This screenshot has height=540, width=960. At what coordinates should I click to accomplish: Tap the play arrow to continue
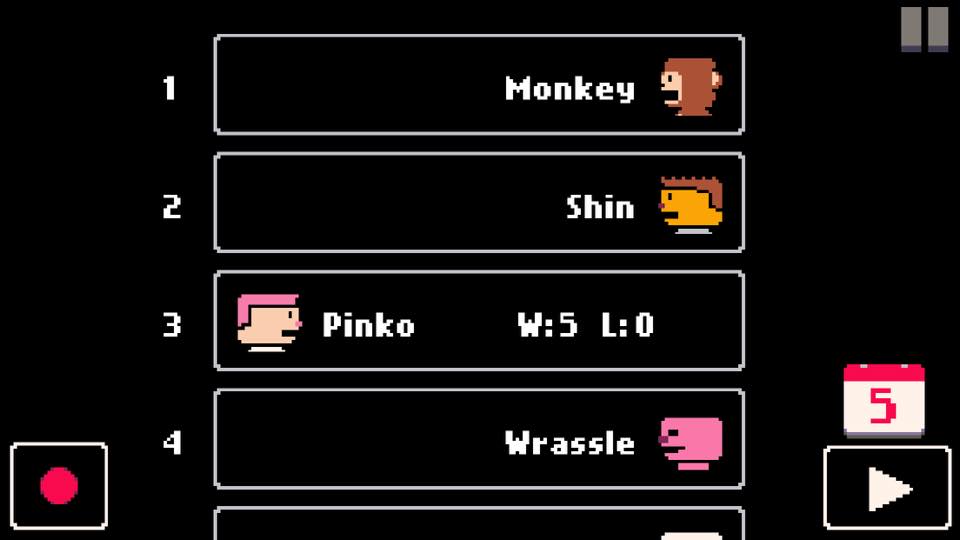point(887,488)
